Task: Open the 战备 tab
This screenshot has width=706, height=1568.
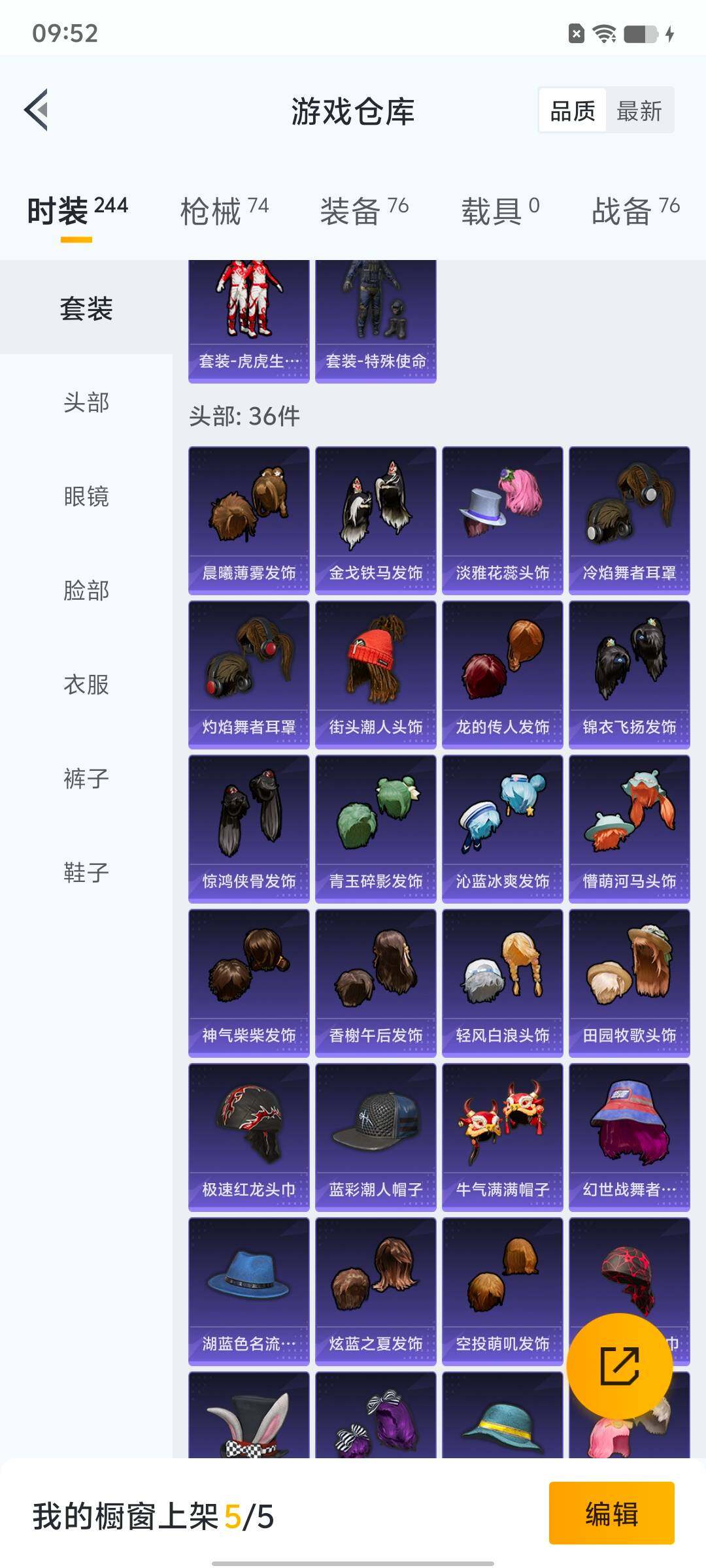Action: coord(635,210)
